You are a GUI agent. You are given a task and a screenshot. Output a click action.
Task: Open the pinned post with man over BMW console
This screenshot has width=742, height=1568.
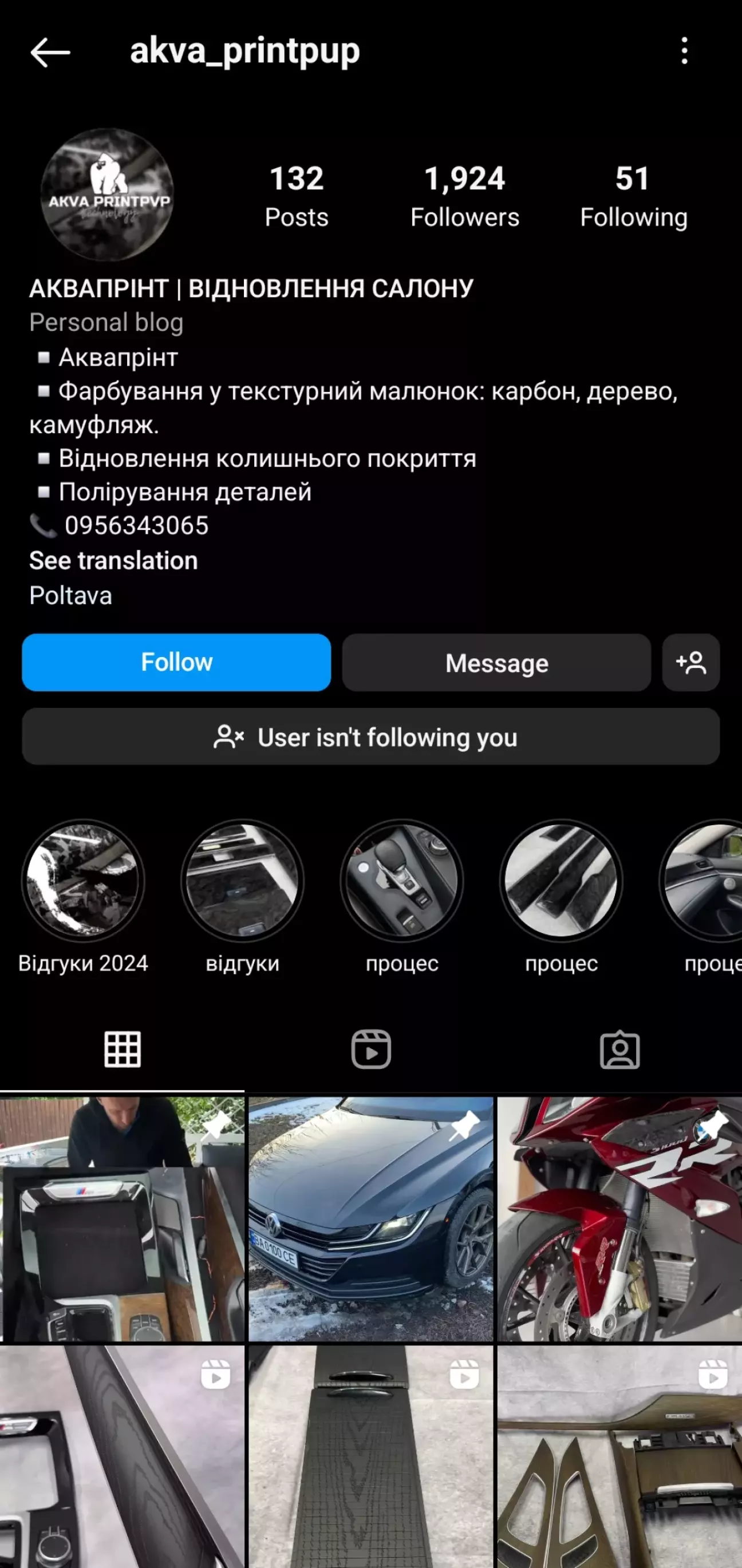[x=122, y=1219]
